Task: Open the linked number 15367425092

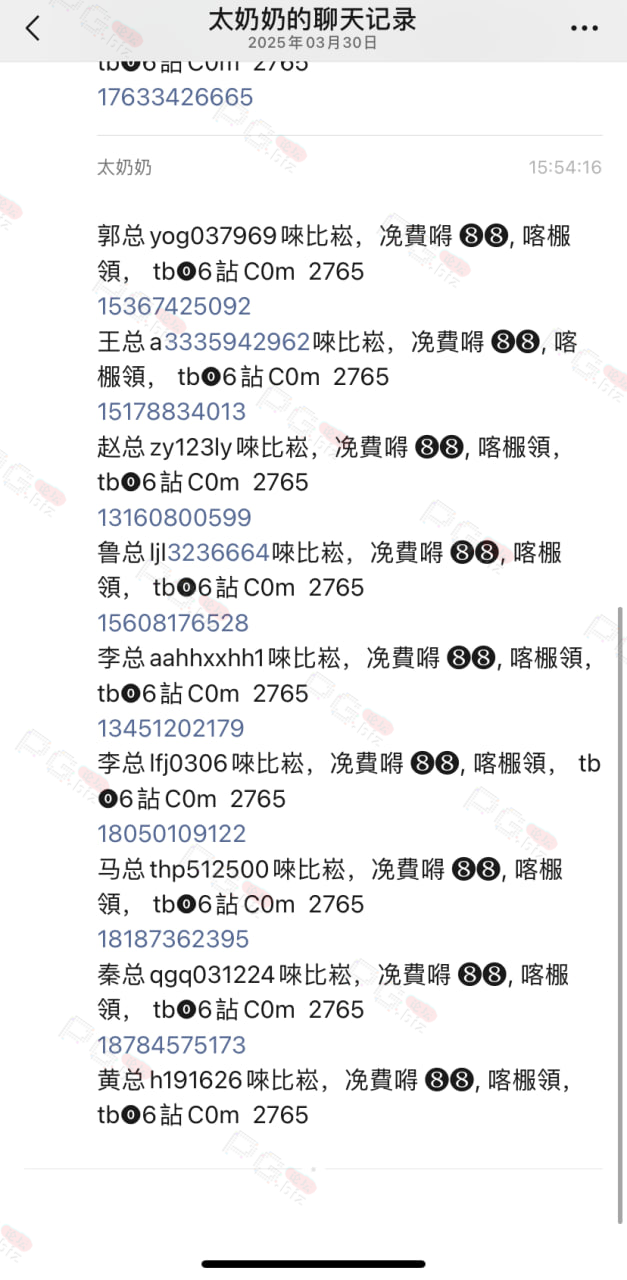Action: click(174, 306)
